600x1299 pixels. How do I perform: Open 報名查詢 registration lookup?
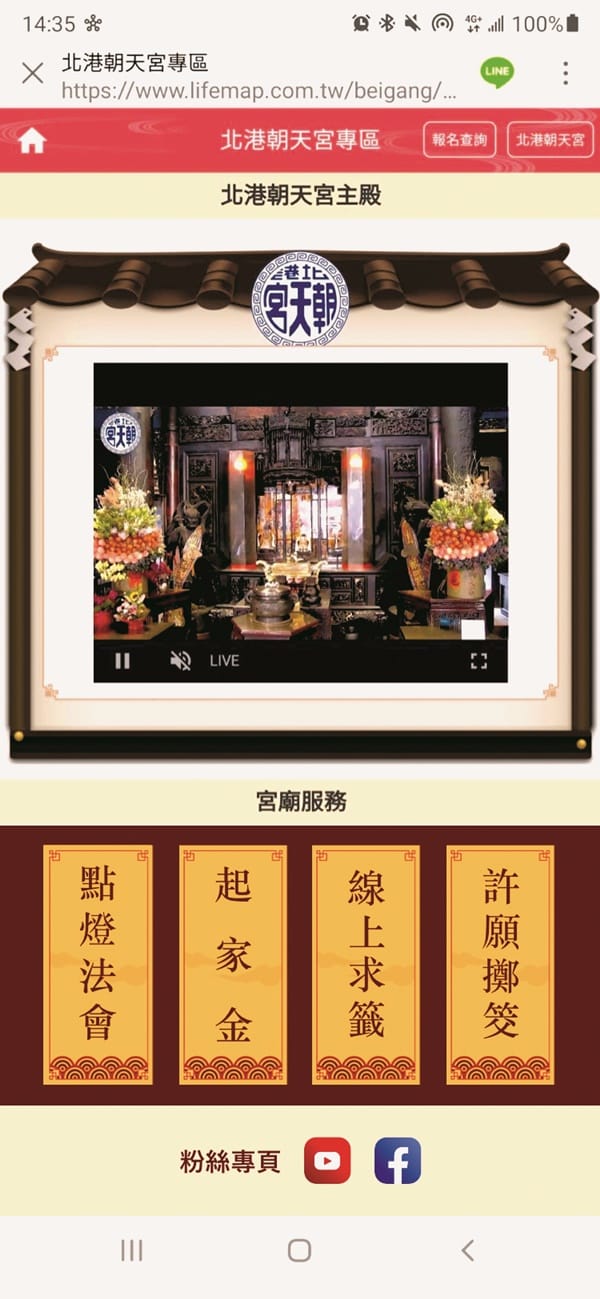(459, 140)
